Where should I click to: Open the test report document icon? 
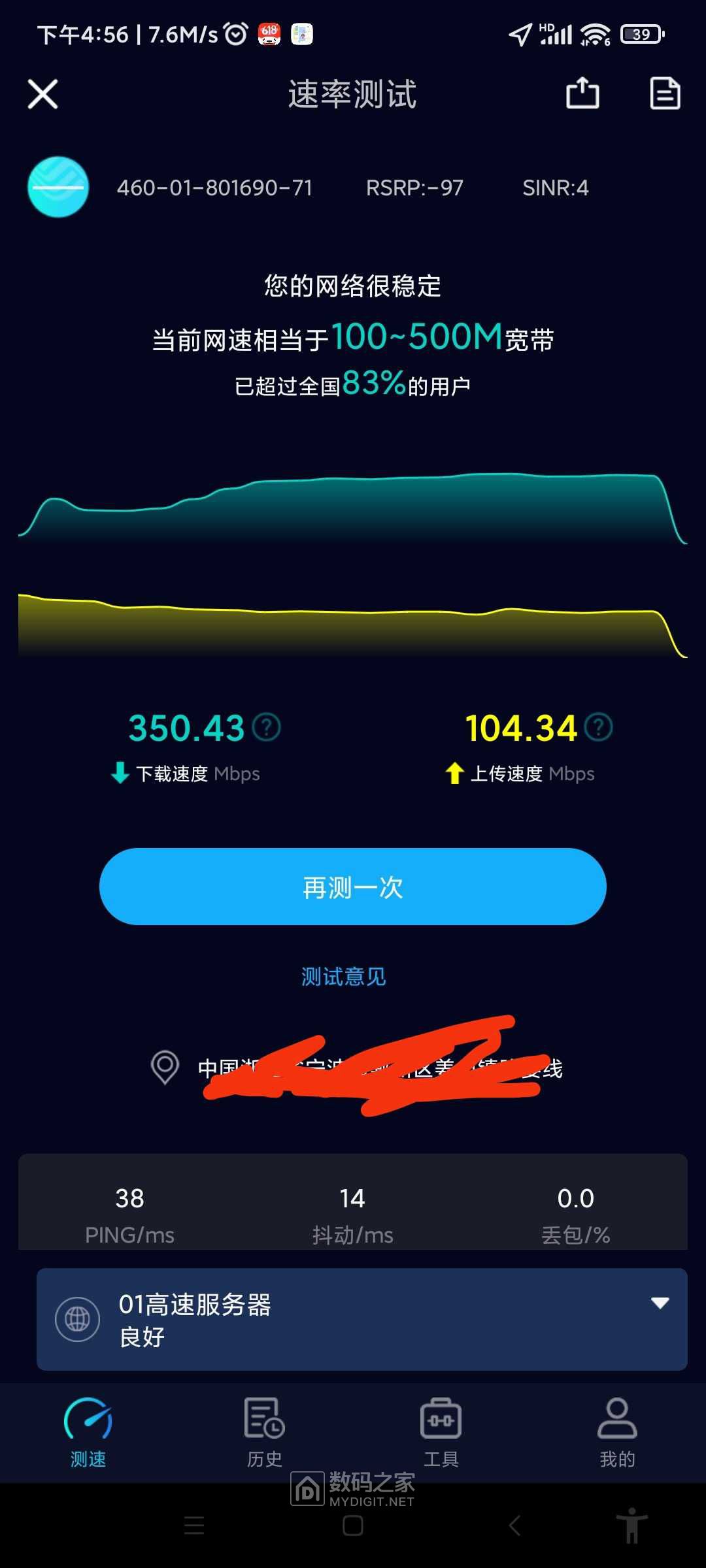(665, 93)
